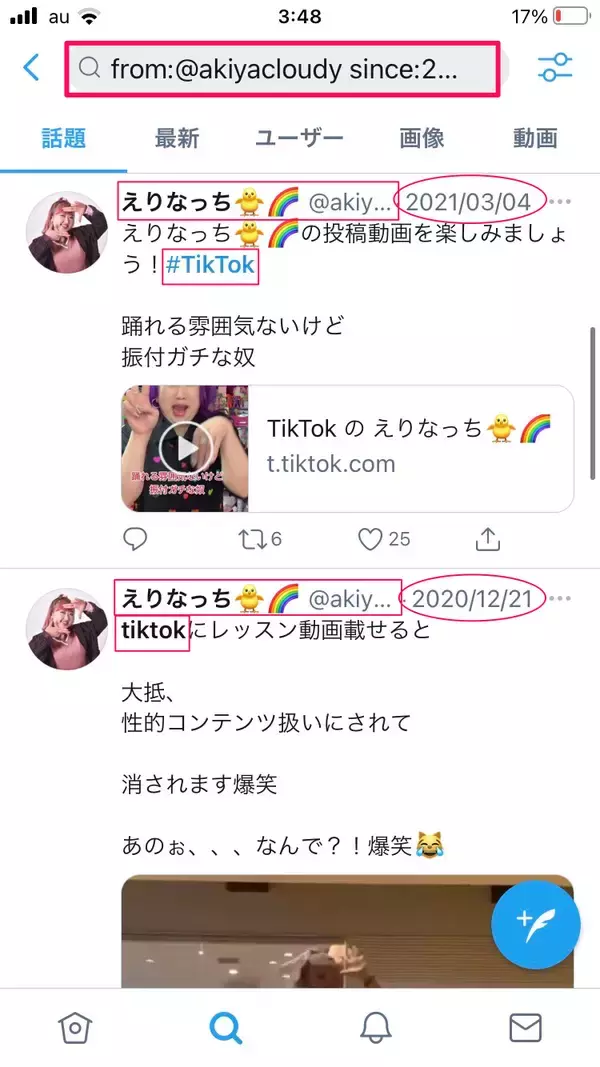Open the direct messages tab
600x1067 pixels.
(x=525, y=1027)
